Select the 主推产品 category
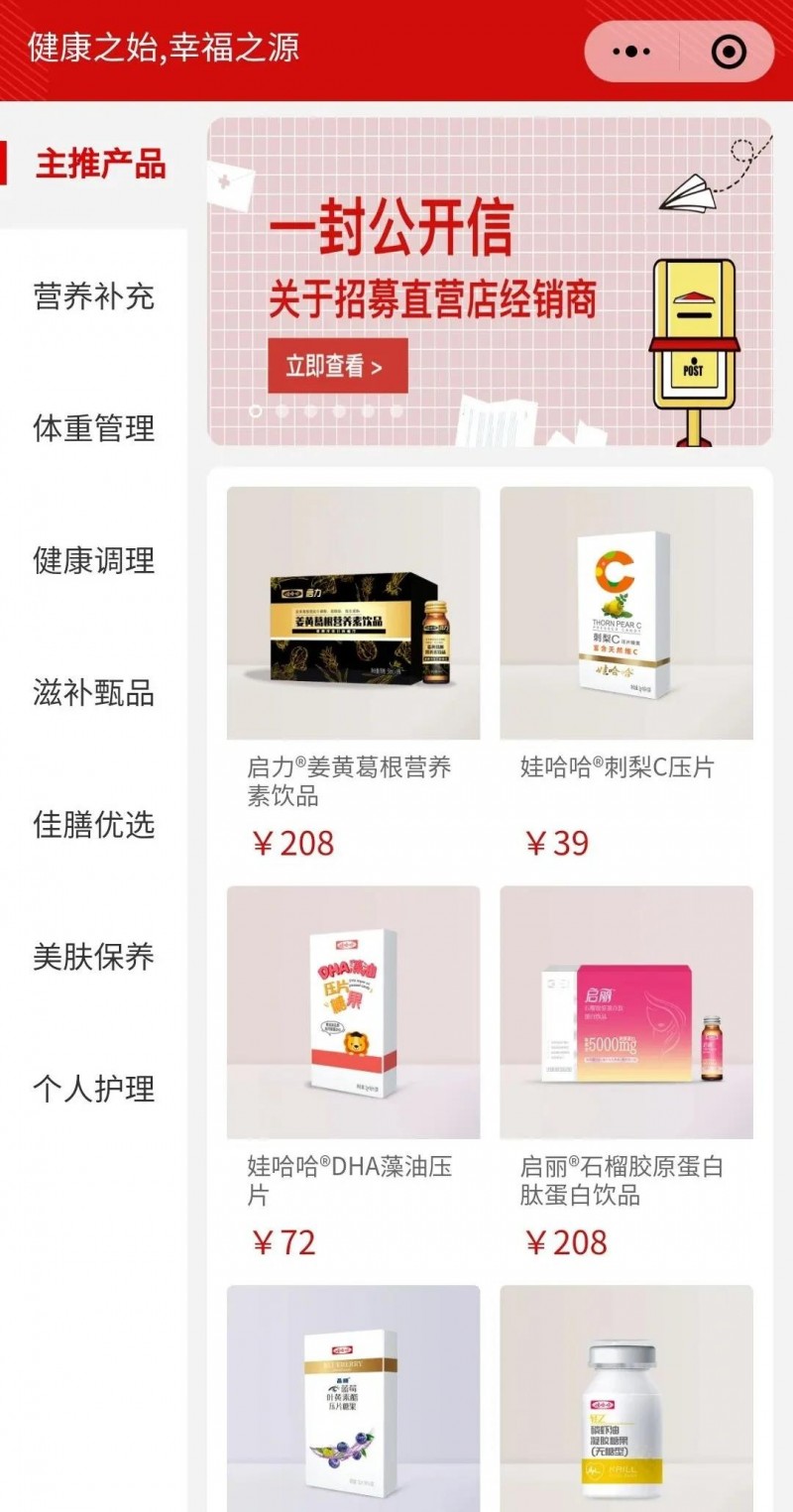 pyautogui.click(x=100, y=164)
